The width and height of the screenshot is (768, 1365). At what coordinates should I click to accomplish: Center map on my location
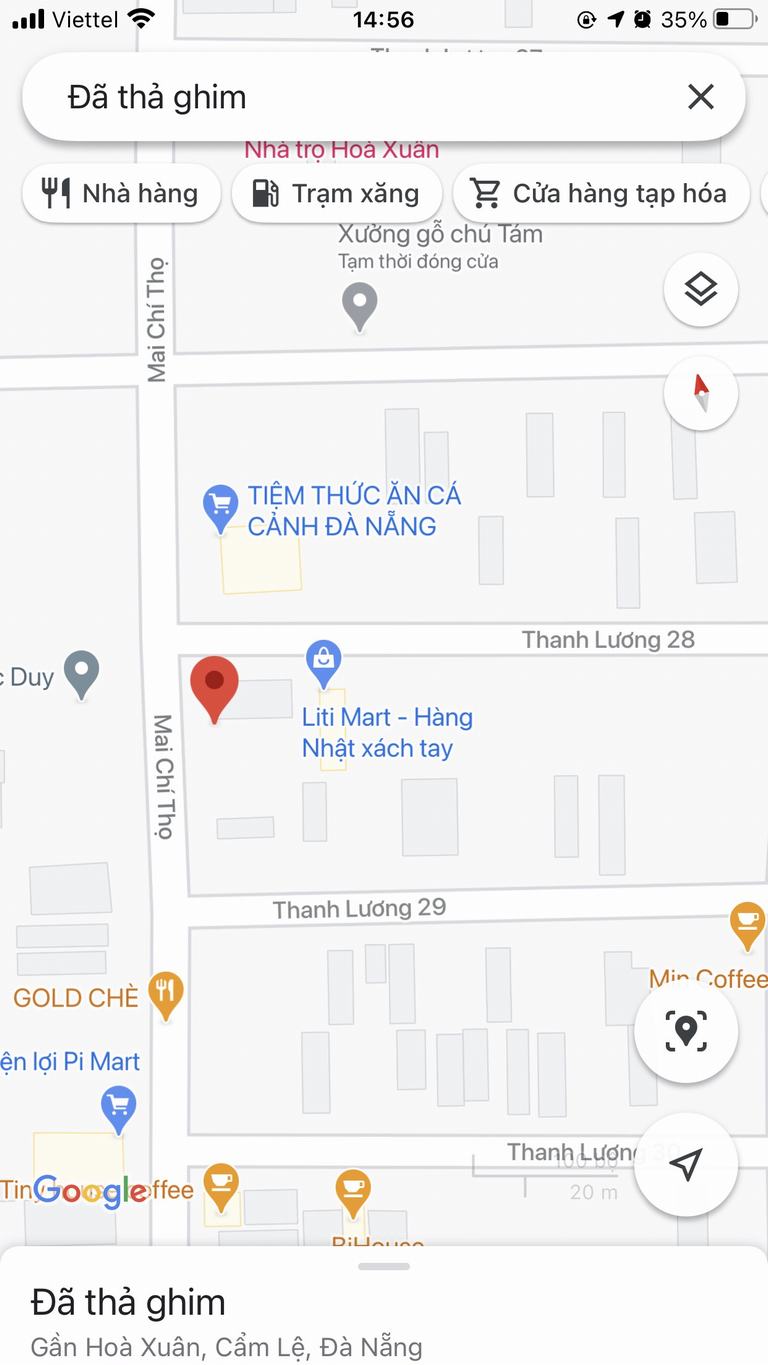pyautogui.click(x=686, y=1164)
